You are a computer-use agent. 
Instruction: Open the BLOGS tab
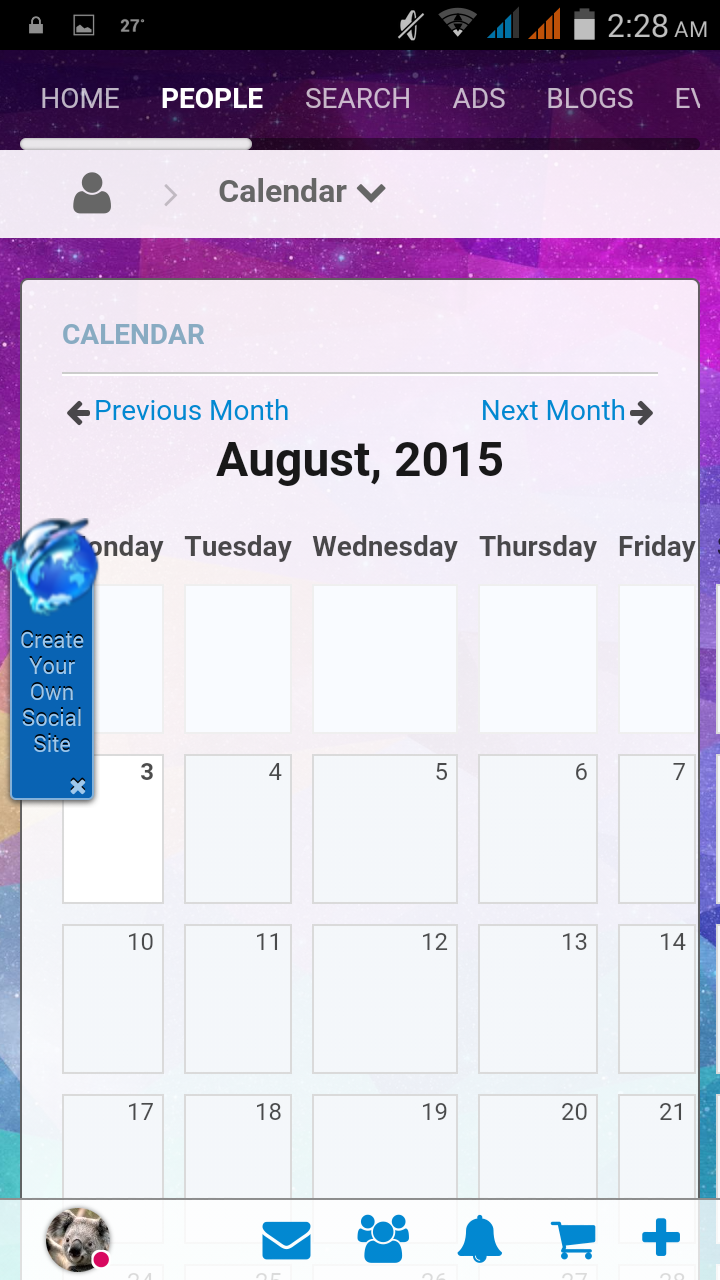point(589,98)
